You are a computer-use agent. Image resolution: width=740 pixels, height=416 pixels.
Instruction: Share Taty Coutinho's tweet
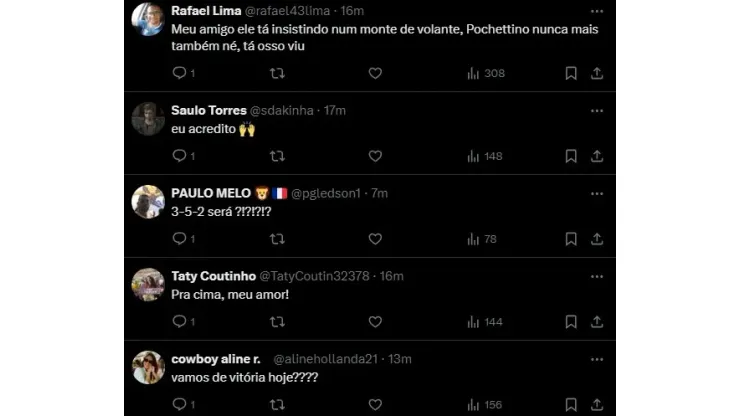click(x=597, y=322)
